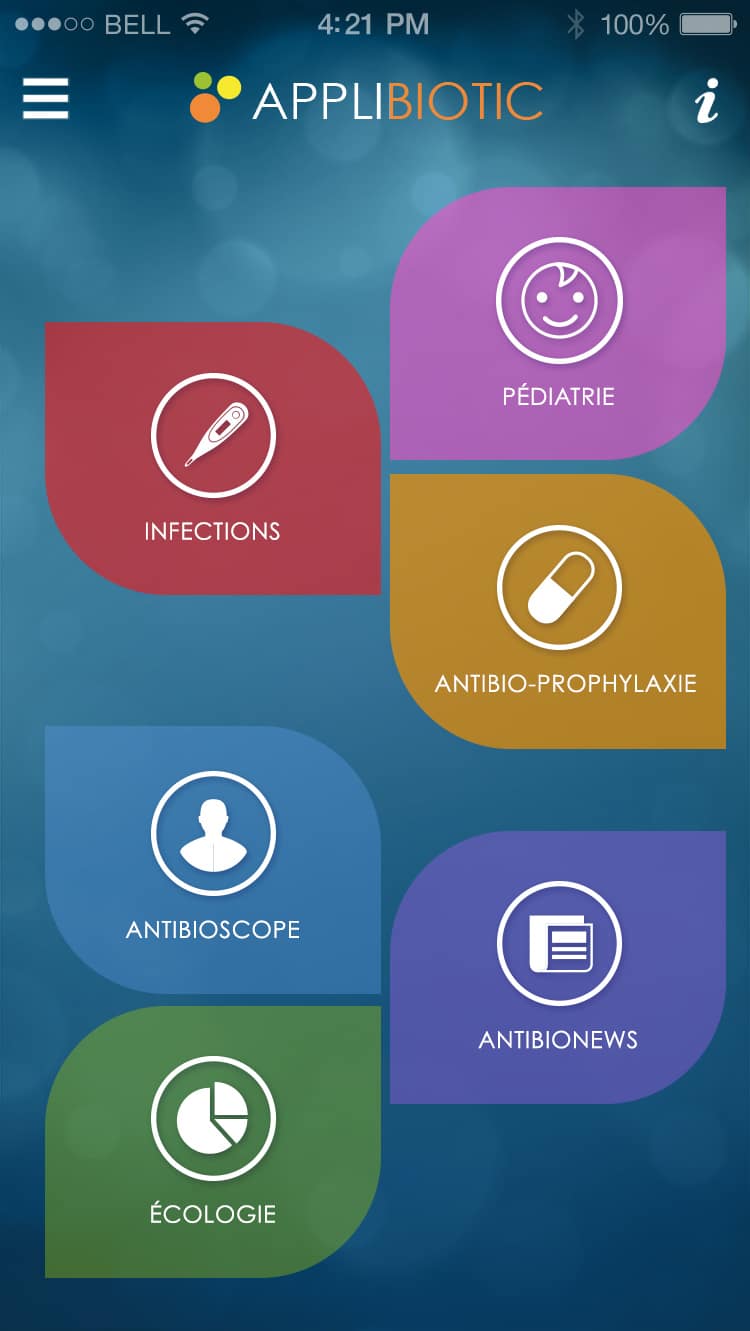The width and height of the screenshot is (750, 1331).
Task: Open the hamburger menu
Action: [x=45, y=99]
